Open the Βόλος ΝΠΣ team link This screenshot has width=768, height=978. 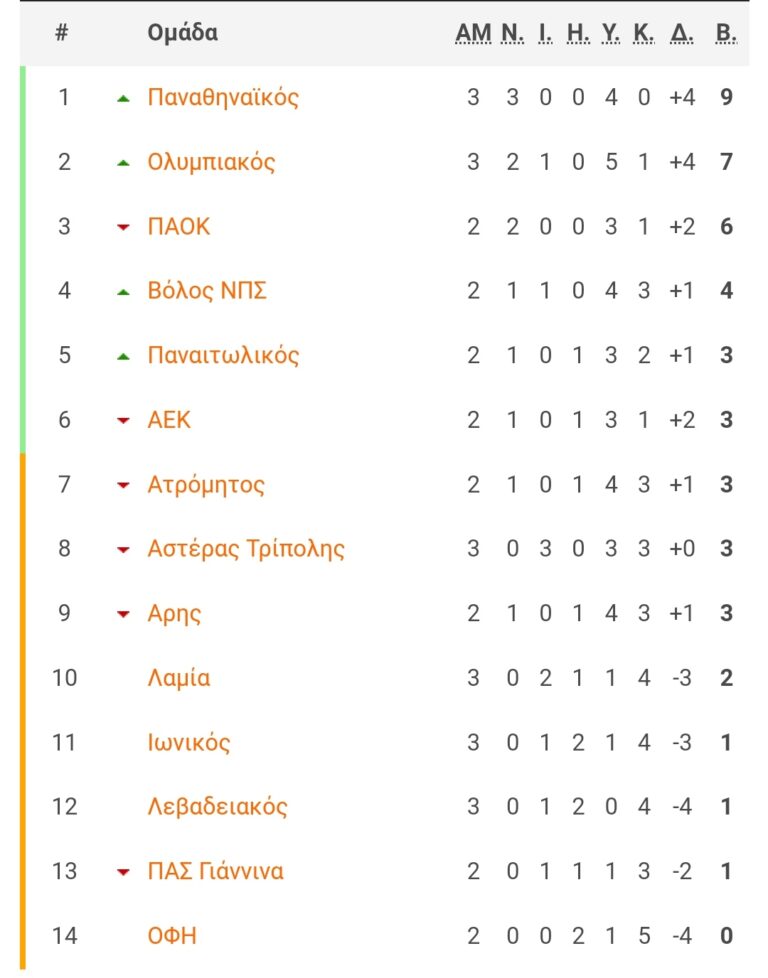(x=207, y=291)
